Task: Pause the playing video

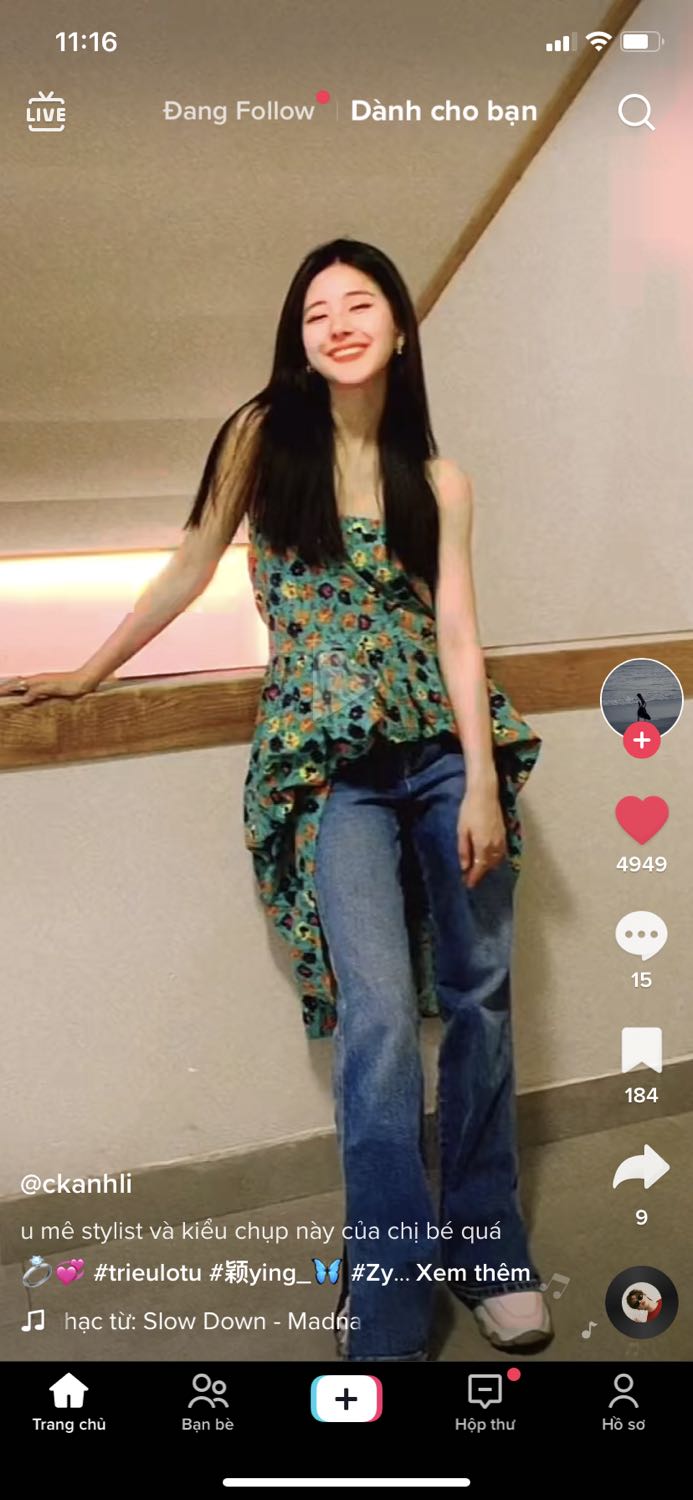Action: 346,680
